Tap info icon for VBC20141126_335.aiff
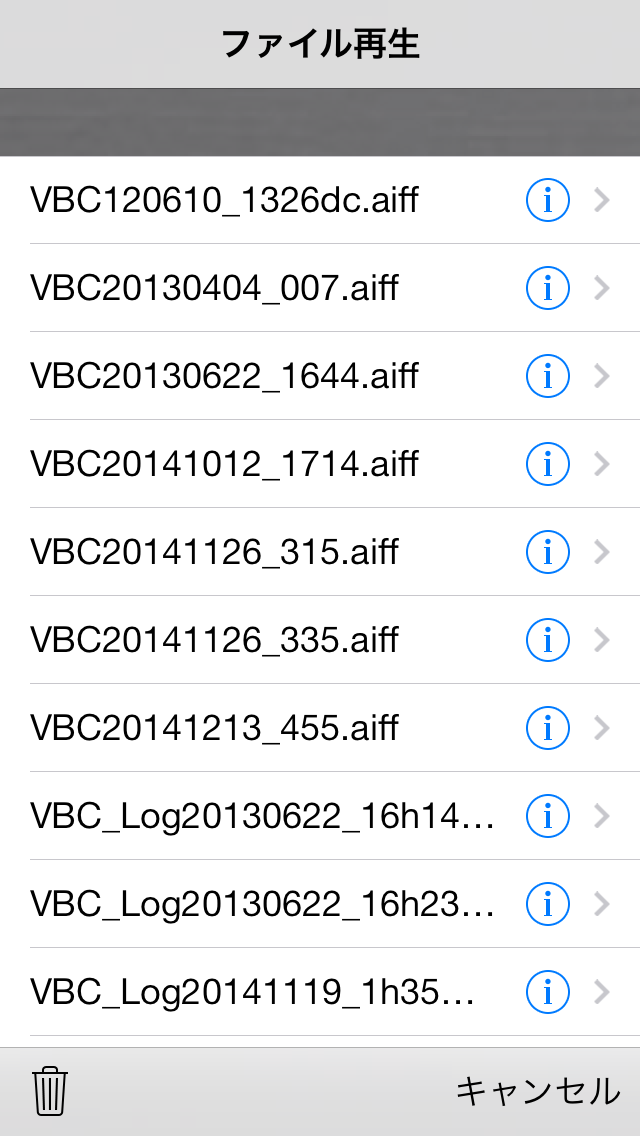 (547, 640)
